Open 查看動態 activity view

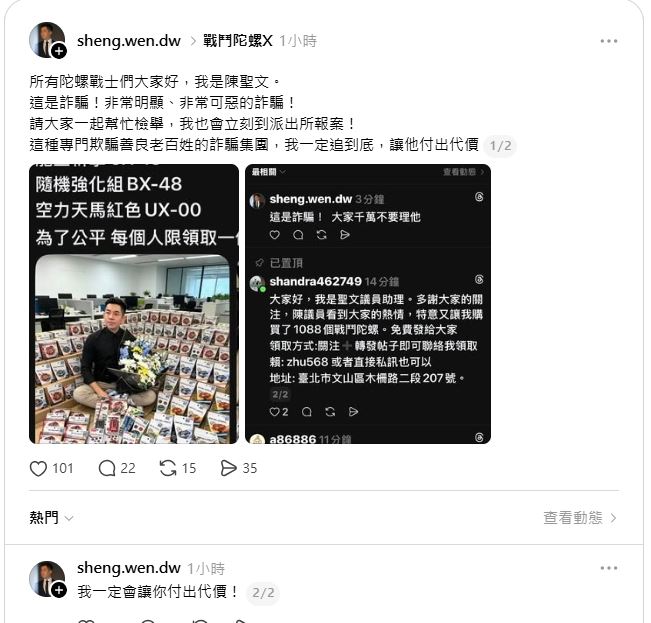coord(580,518)
